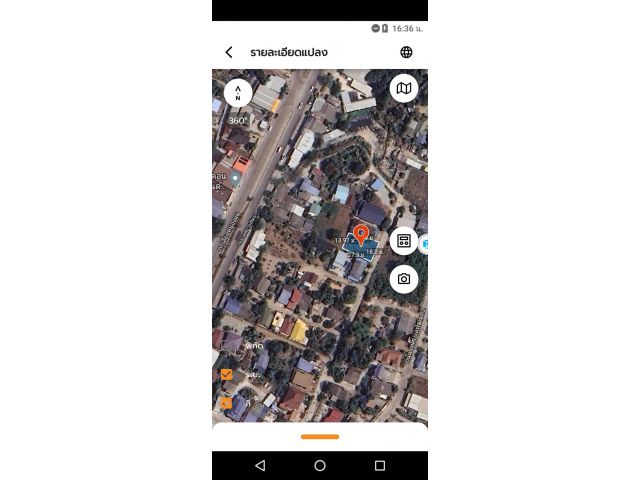
Task: Tap the system home button
Action: click(x=320, y=466)
